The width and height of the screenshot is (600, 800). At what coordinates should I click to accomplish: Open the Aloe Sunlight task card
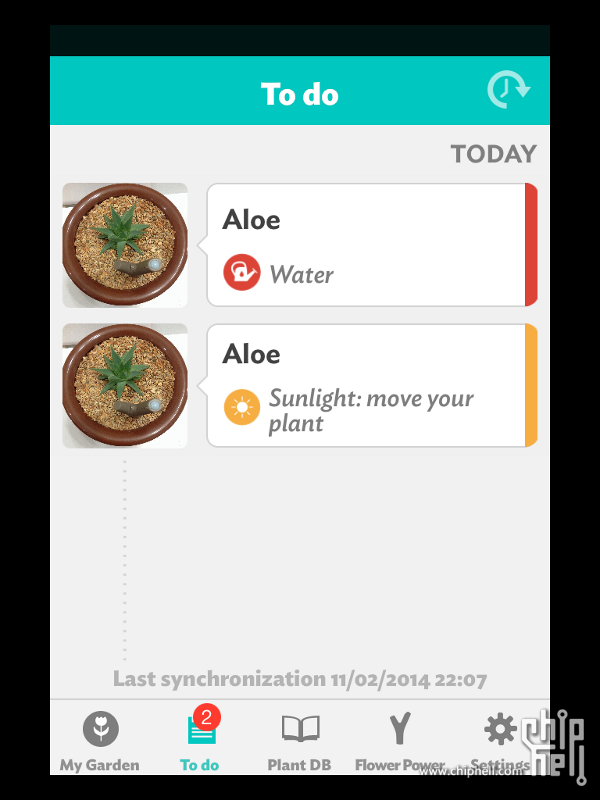(x=370, y=385)
